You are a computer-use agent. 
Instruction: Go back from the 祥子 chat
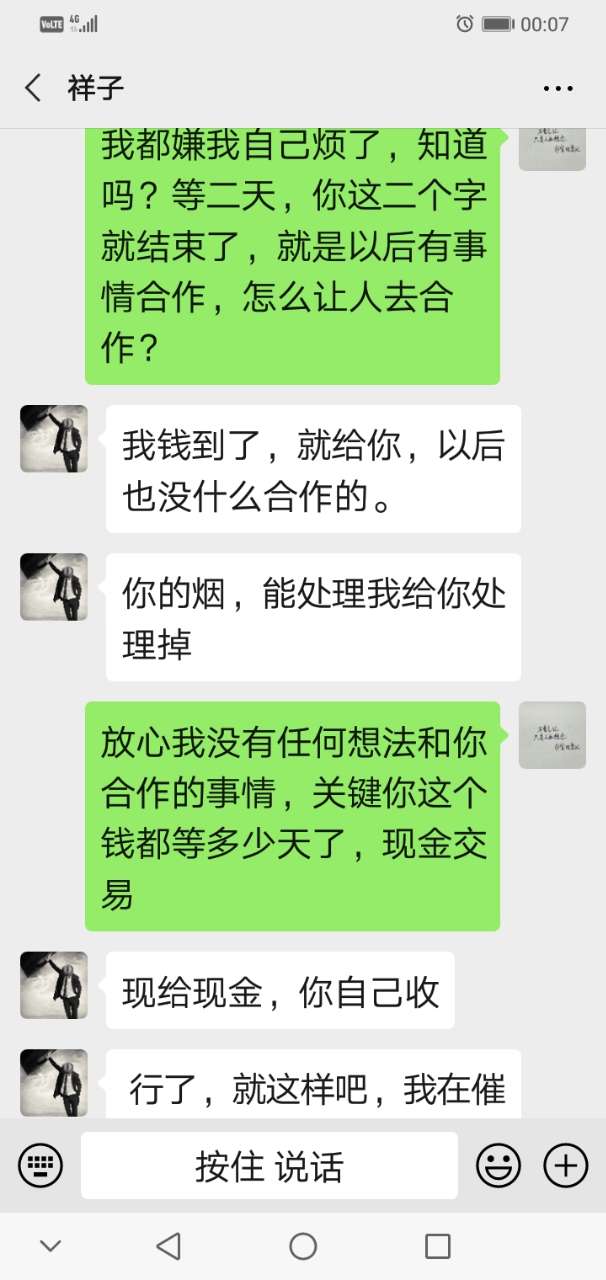point(33,88)
